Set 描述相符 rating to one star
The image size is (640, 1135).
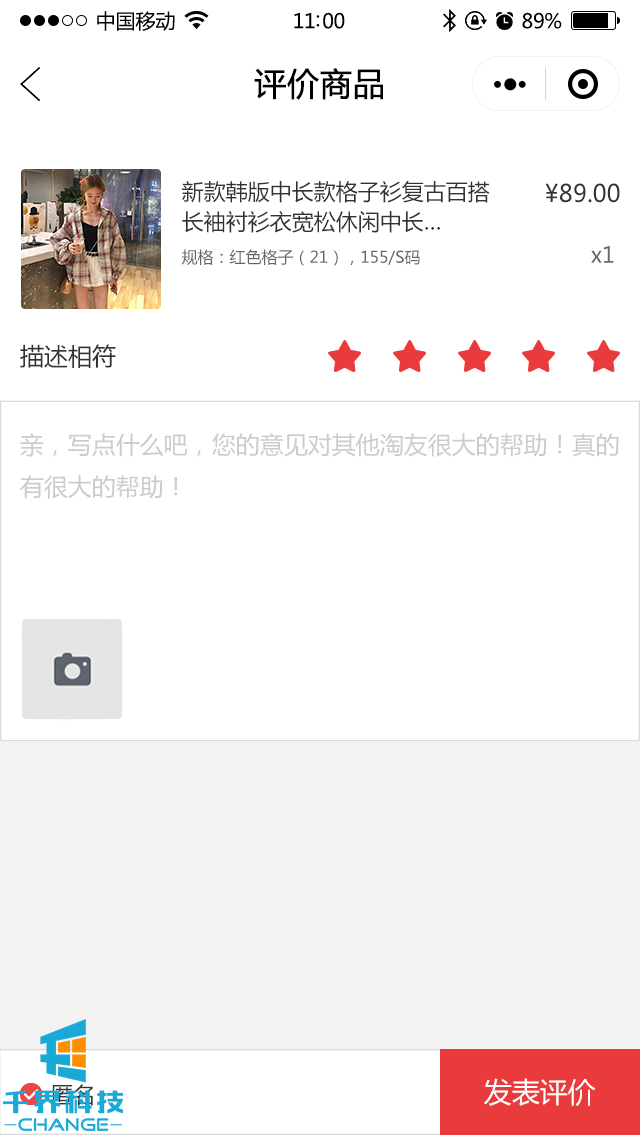click(344, 357)
